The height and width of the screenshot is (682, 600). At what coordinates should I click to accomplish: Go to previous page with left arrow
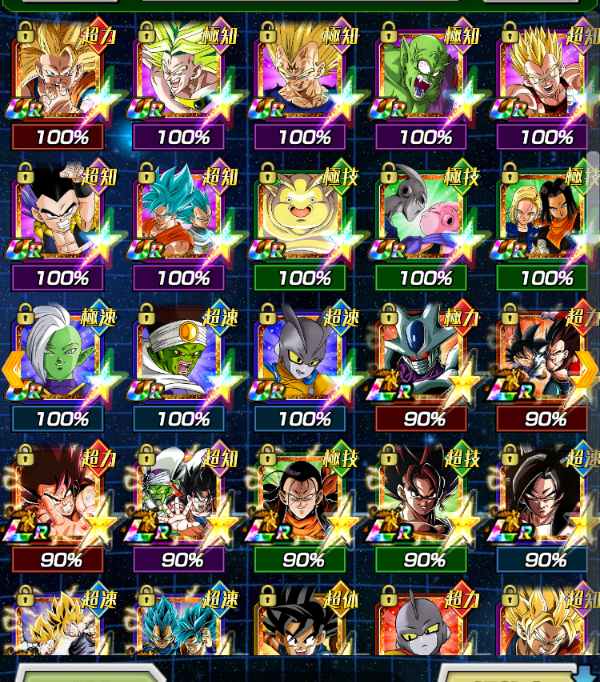coord(11,368)
